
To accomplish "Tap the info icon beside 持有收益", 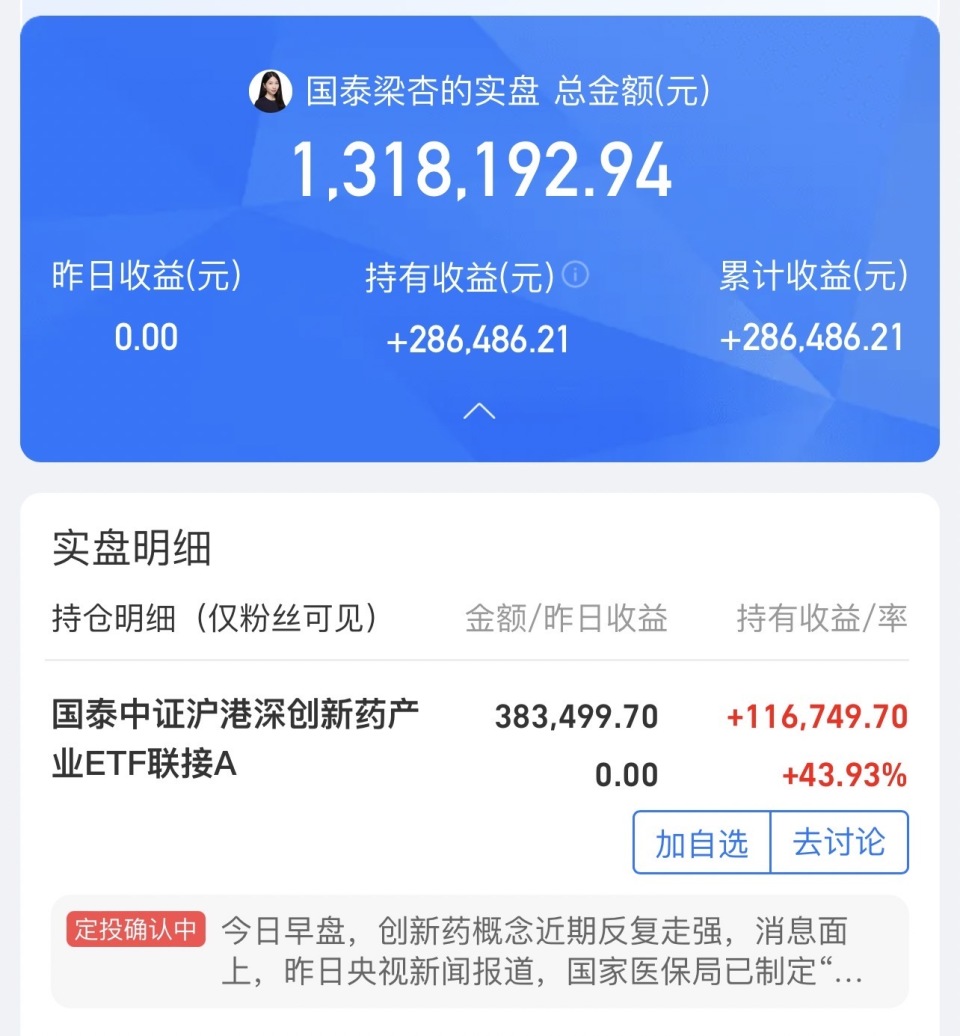I will [575, 274].
